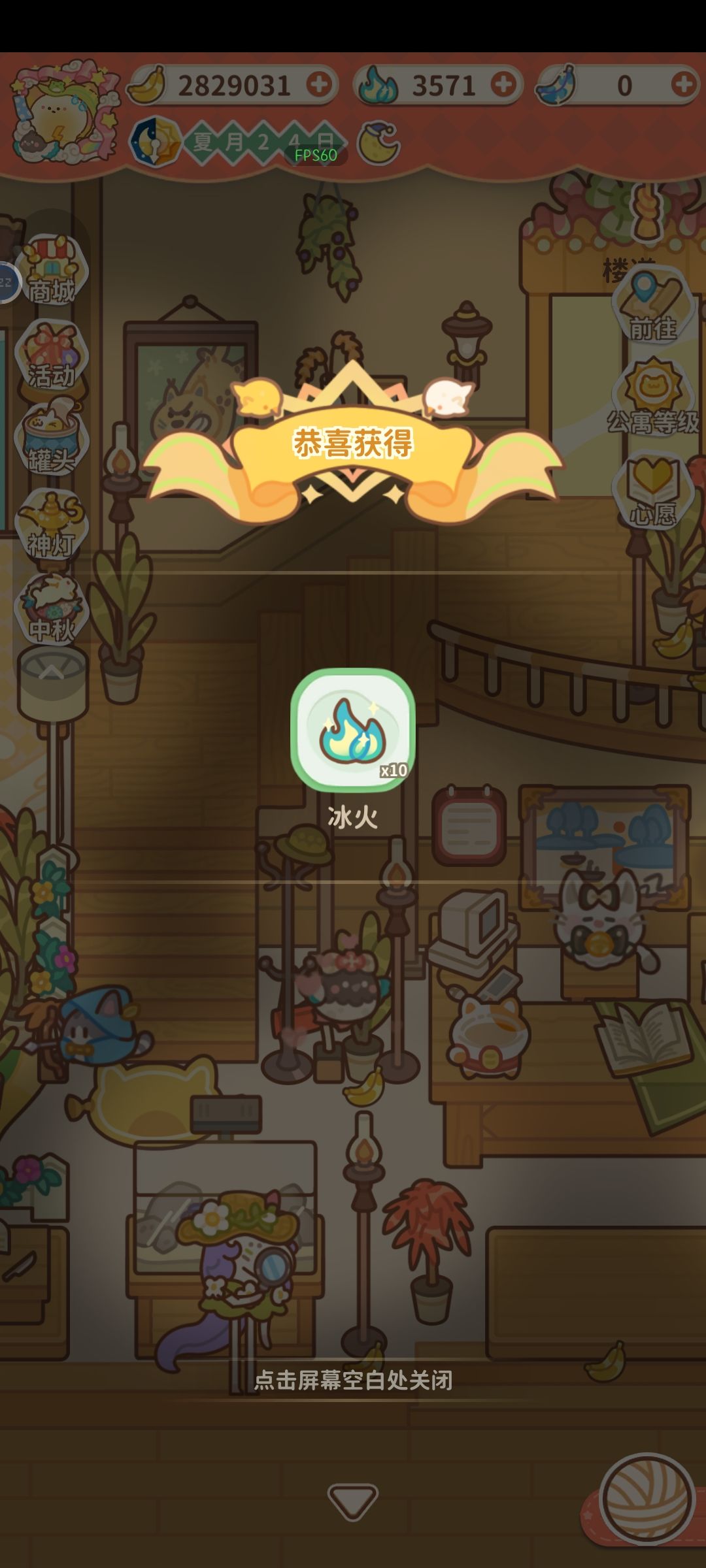Add bananas with the plus button
This screenshot has height=1568, width=706.
point(318,83)
